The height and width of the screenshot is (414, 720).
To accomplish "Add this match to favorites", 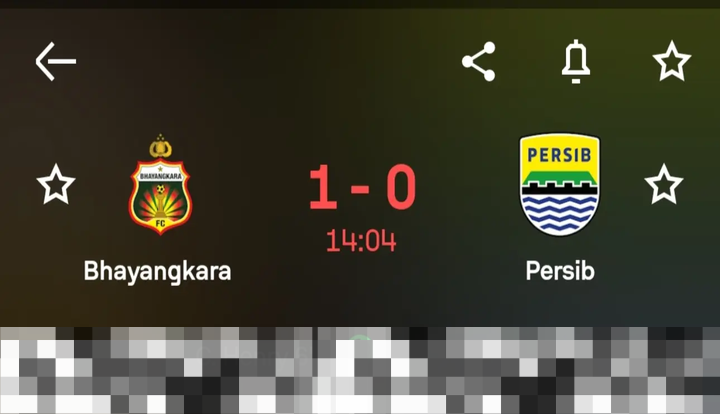I will click(672, 62).
